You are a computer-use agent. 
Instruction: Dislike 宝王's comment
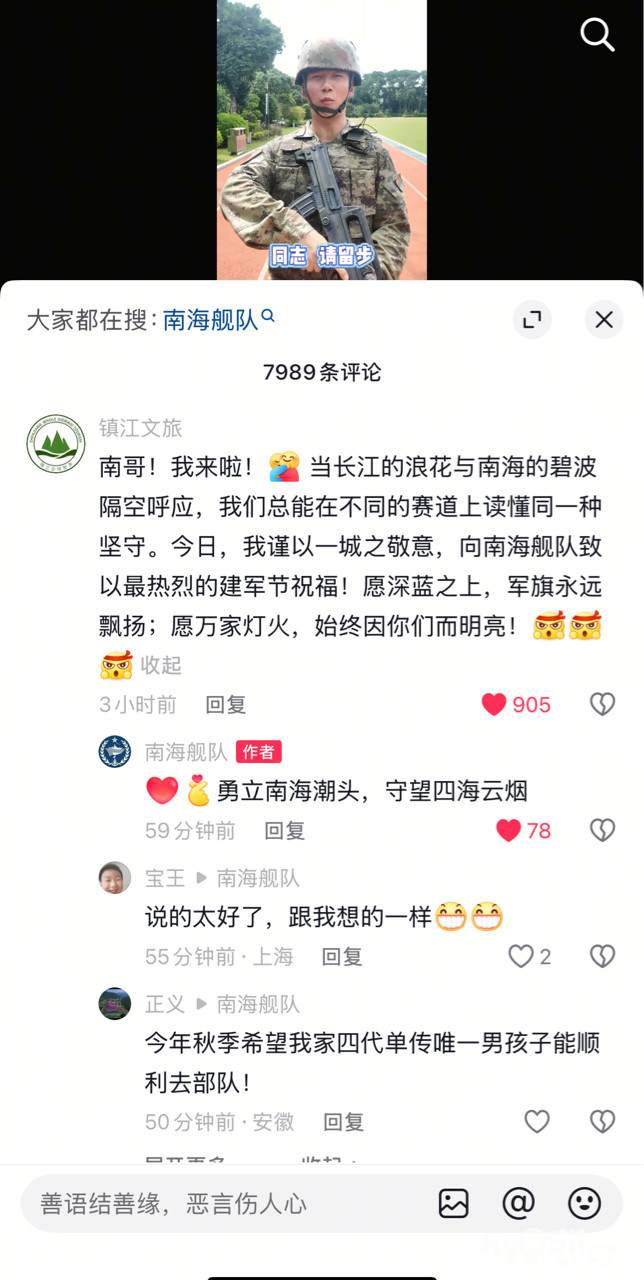click(x=602, y=957)
